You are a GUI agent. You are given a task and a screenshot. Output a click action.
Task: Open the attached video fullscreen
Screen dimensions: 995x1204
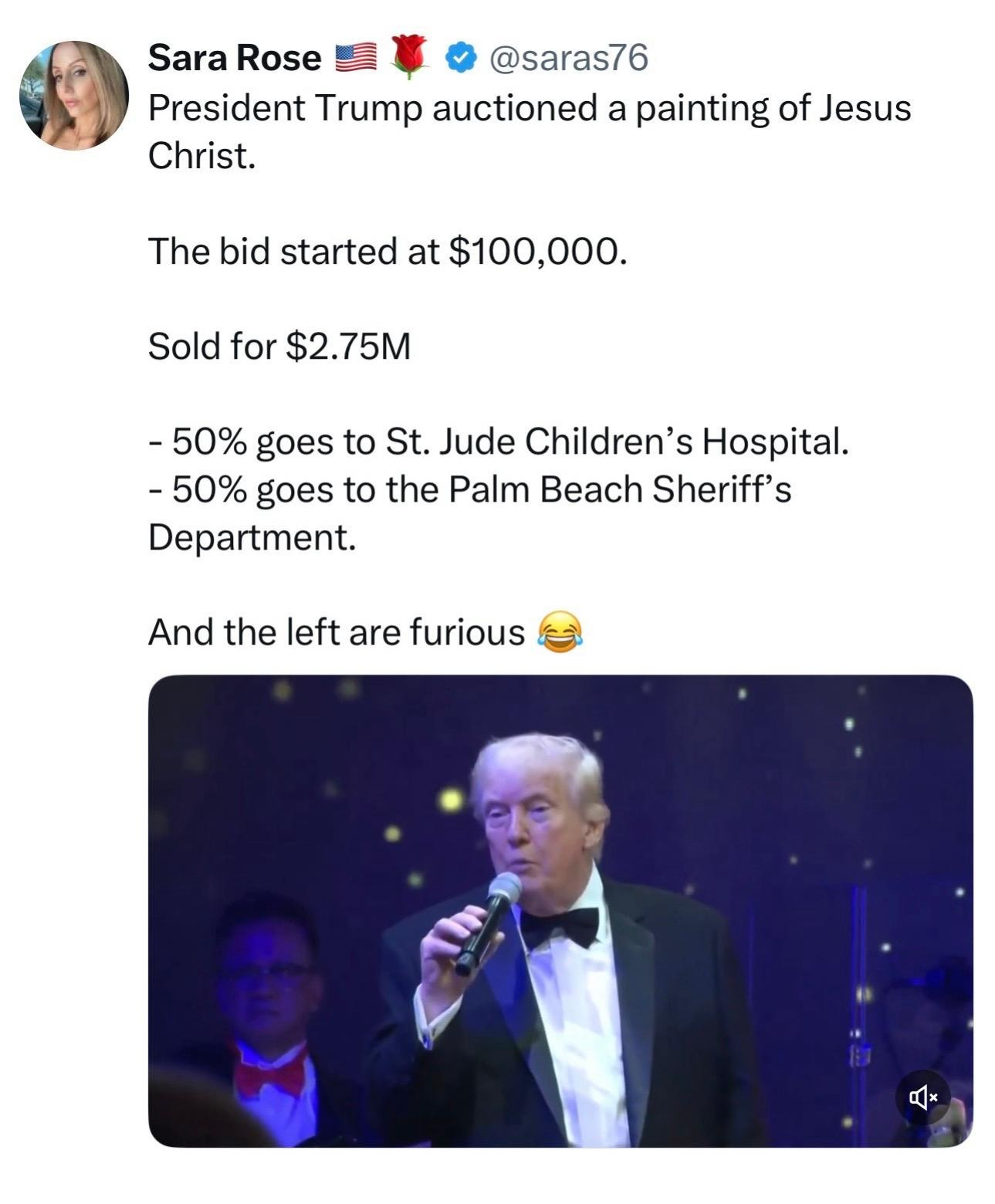click(x=560, y=911)
